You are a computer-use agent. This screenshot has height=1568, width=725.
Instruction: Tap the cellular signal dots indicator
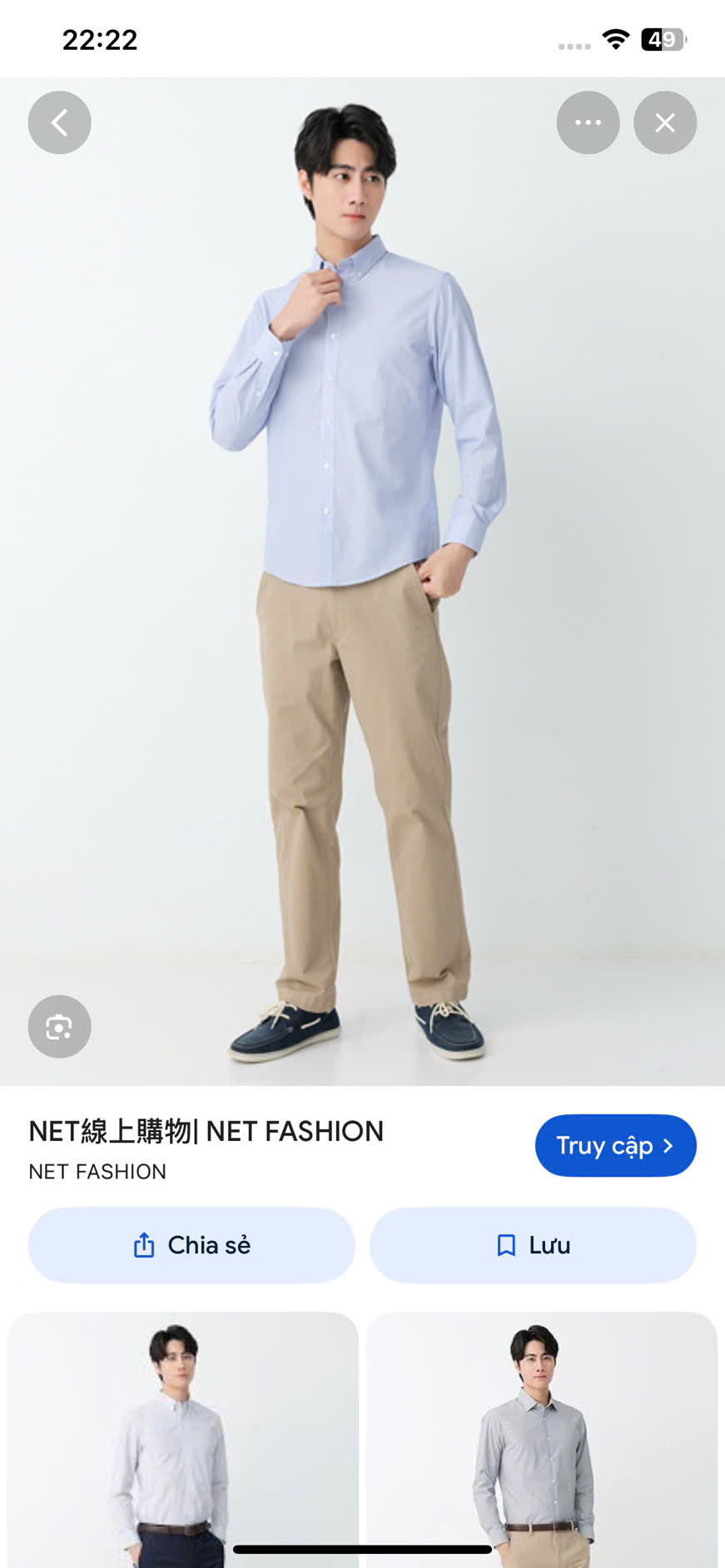[x=574, y=46]
